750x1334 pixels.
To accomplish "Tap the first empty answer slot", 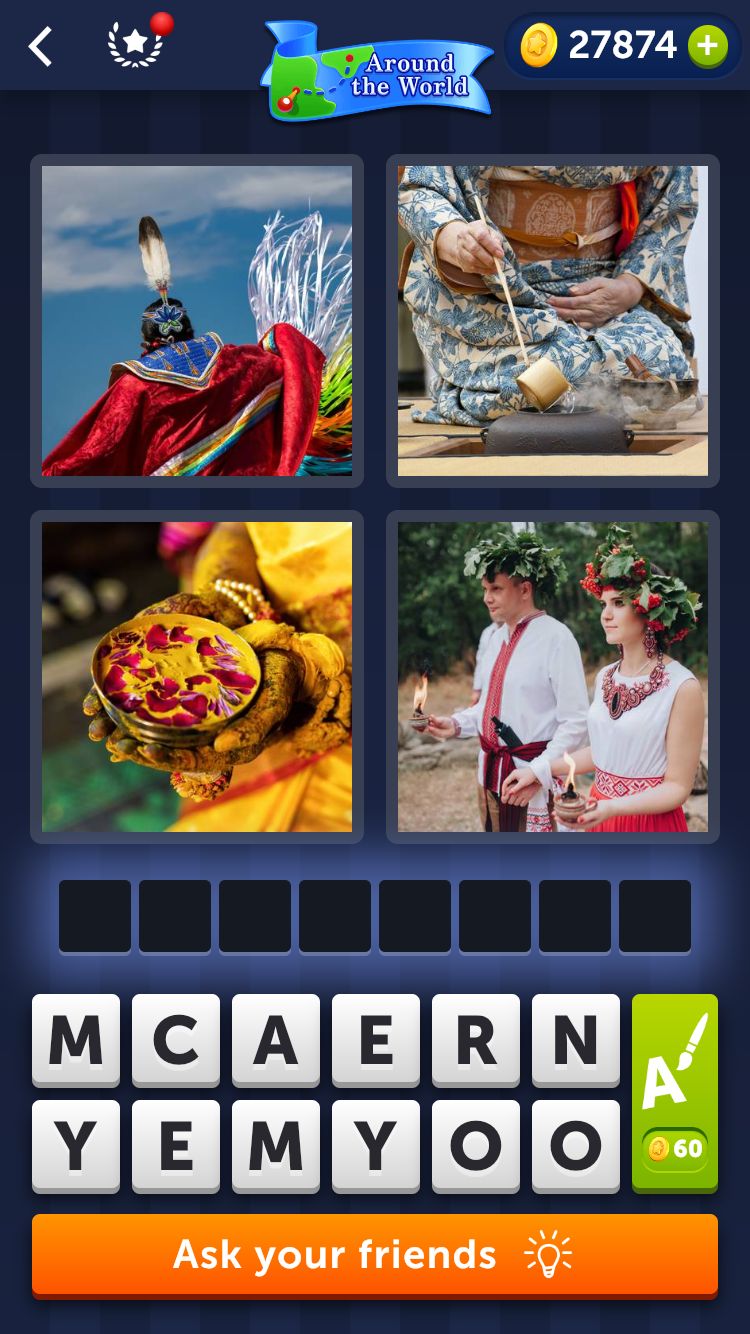I will [95, 916].
